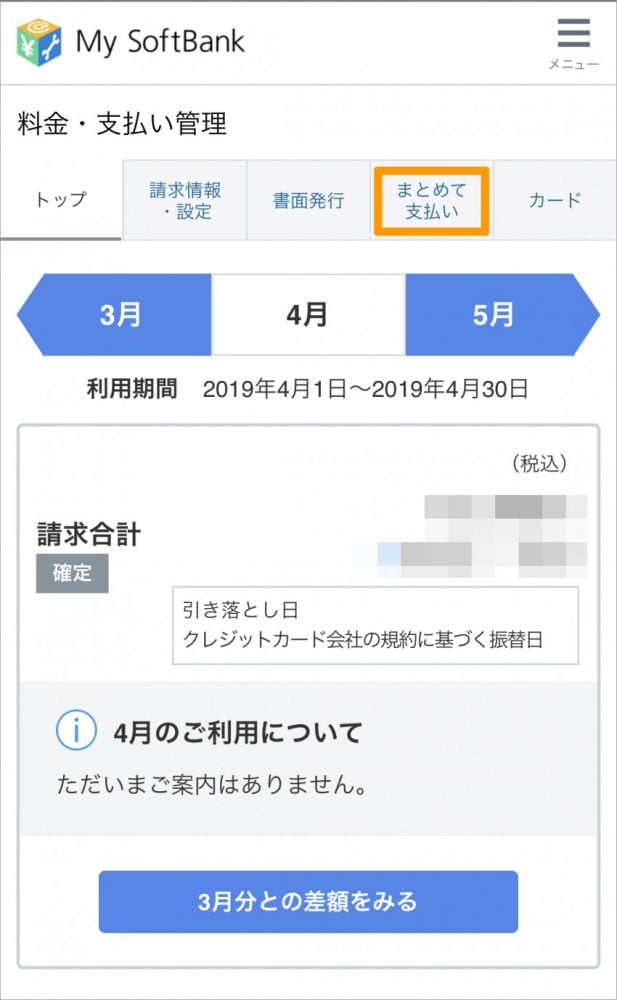Go to the next month 5月
Viewport: 617px width, 1000px height.
(495, 316)
